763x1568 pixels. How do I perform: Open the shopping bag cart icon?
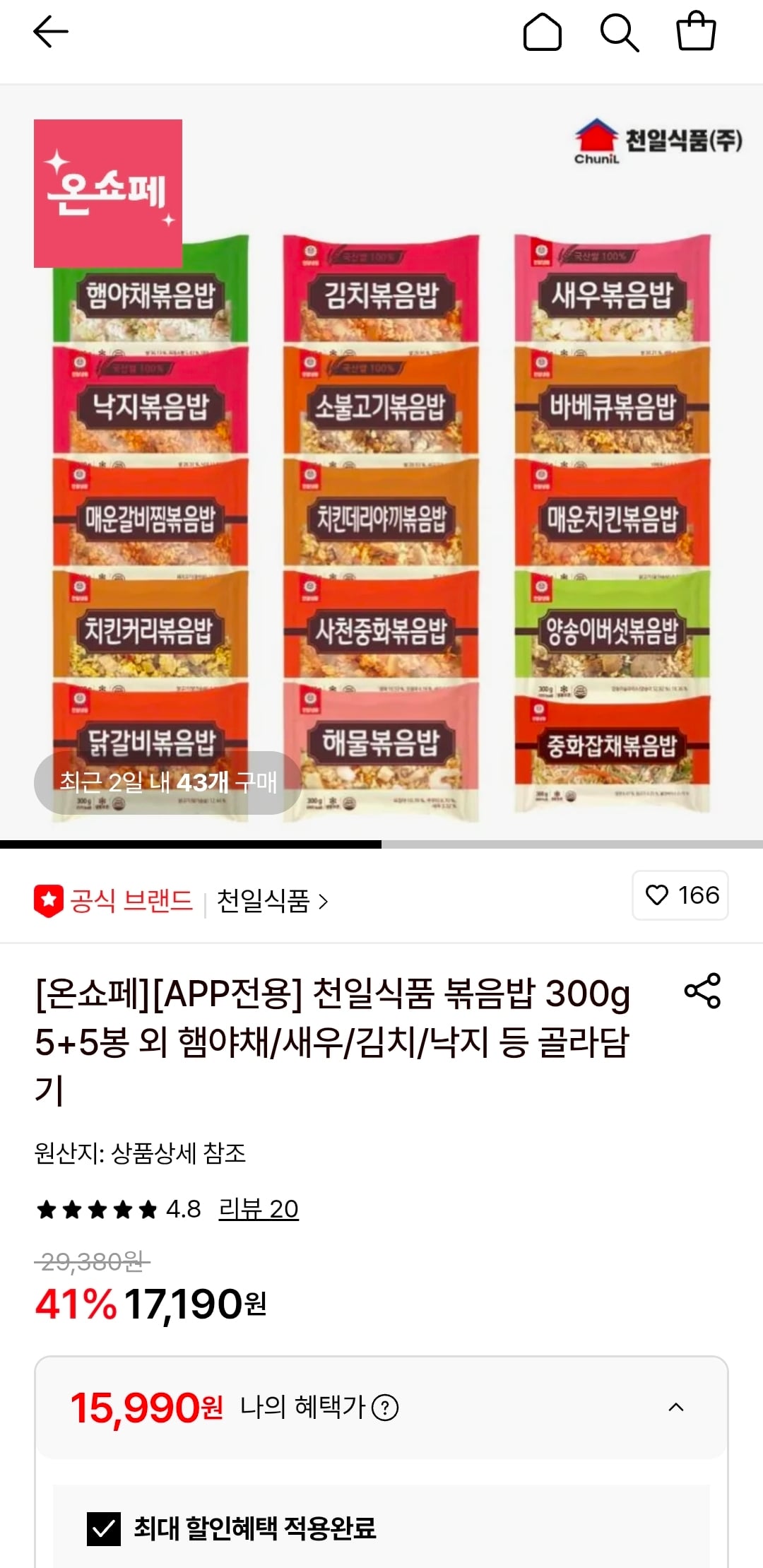coord(697,32)
